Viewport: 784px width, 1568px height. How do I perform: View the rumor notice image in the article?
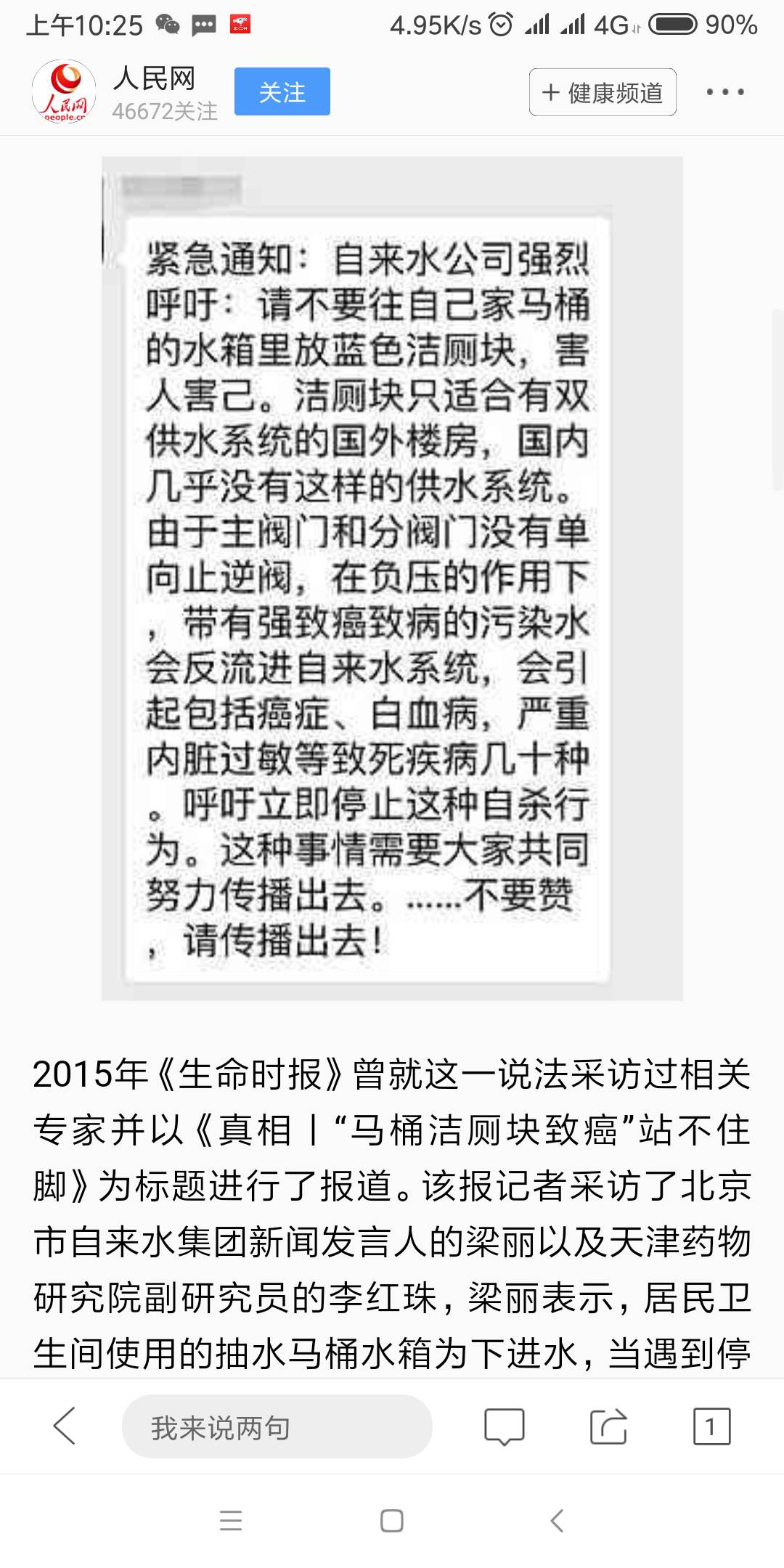[x=392, y=579]
